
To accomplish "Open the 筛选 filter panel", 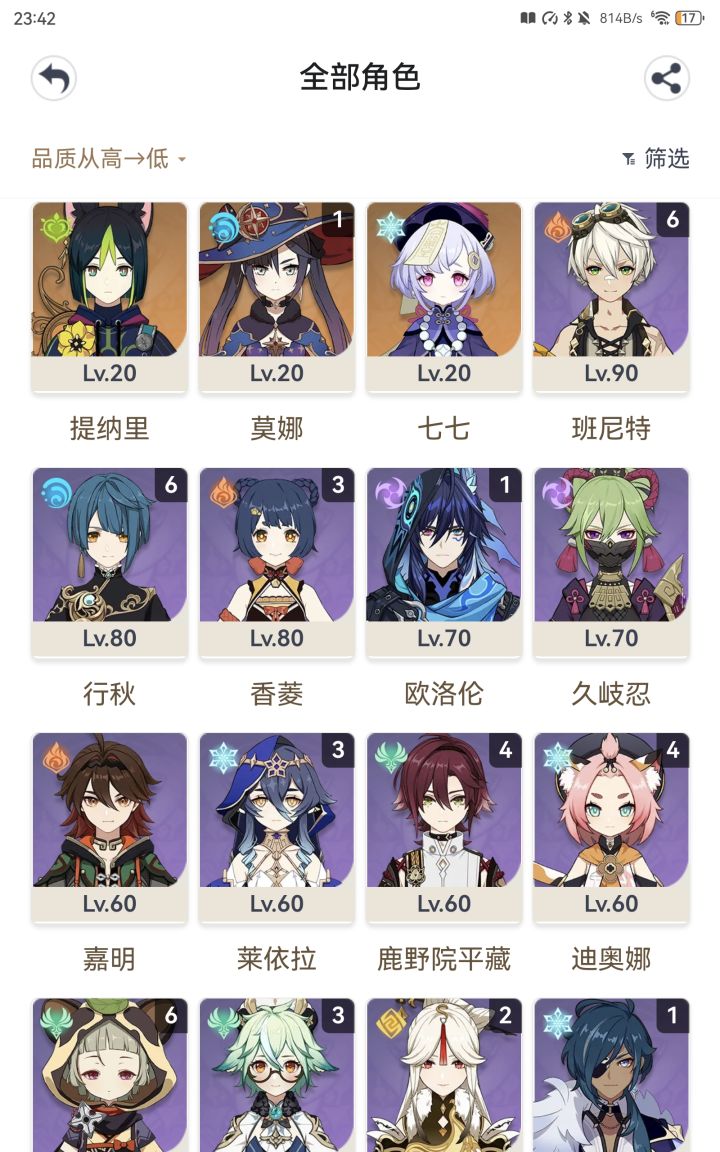I will (660, 158).
